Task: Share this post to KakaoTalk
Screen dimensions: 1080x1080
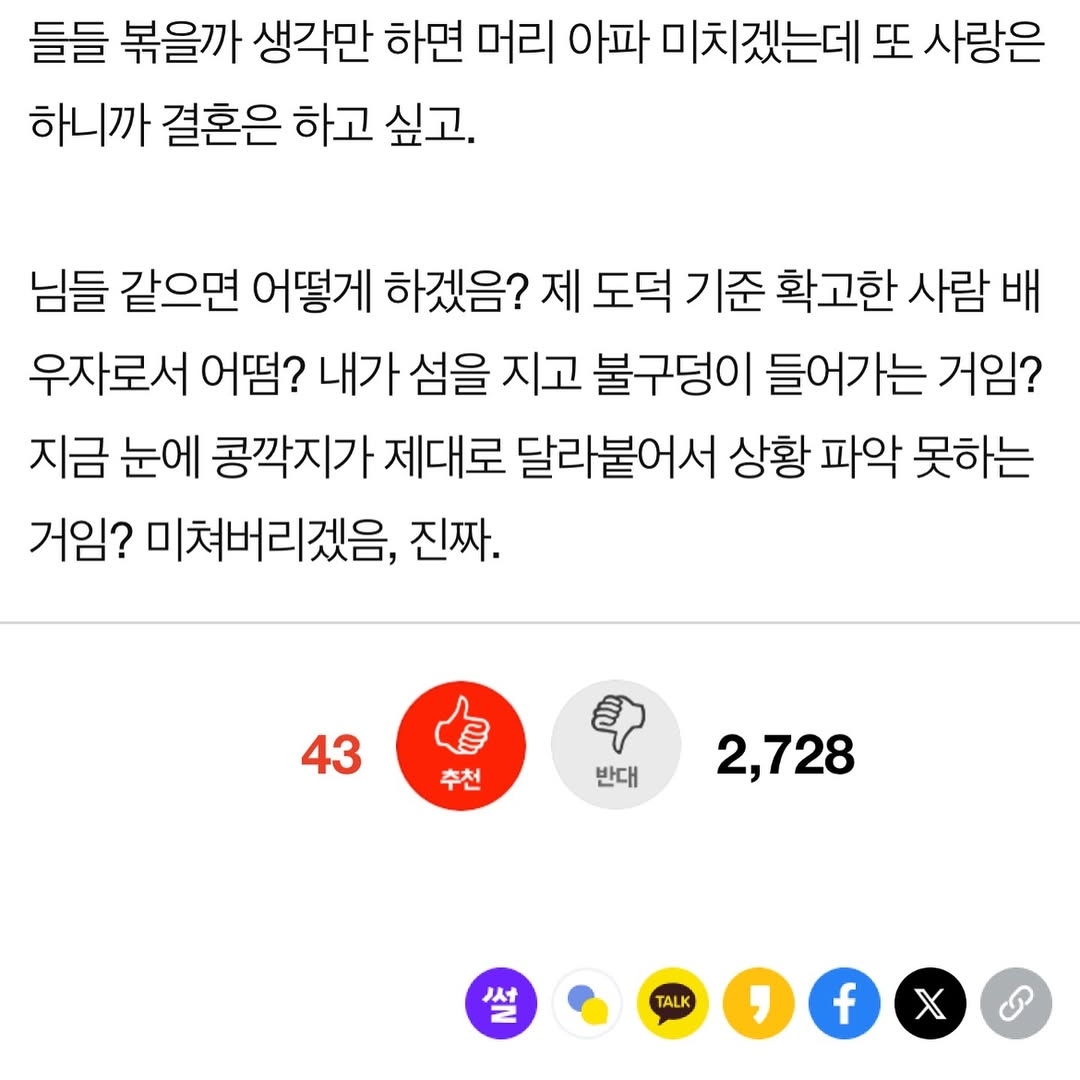Action: click(x=673, y=1003)
